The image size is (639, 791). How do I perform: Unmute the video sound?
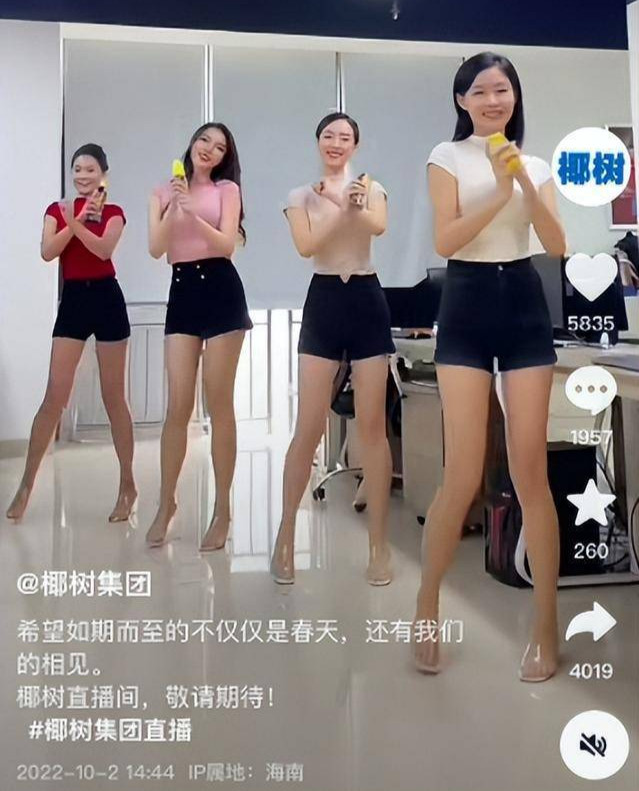tap(594, 744)
